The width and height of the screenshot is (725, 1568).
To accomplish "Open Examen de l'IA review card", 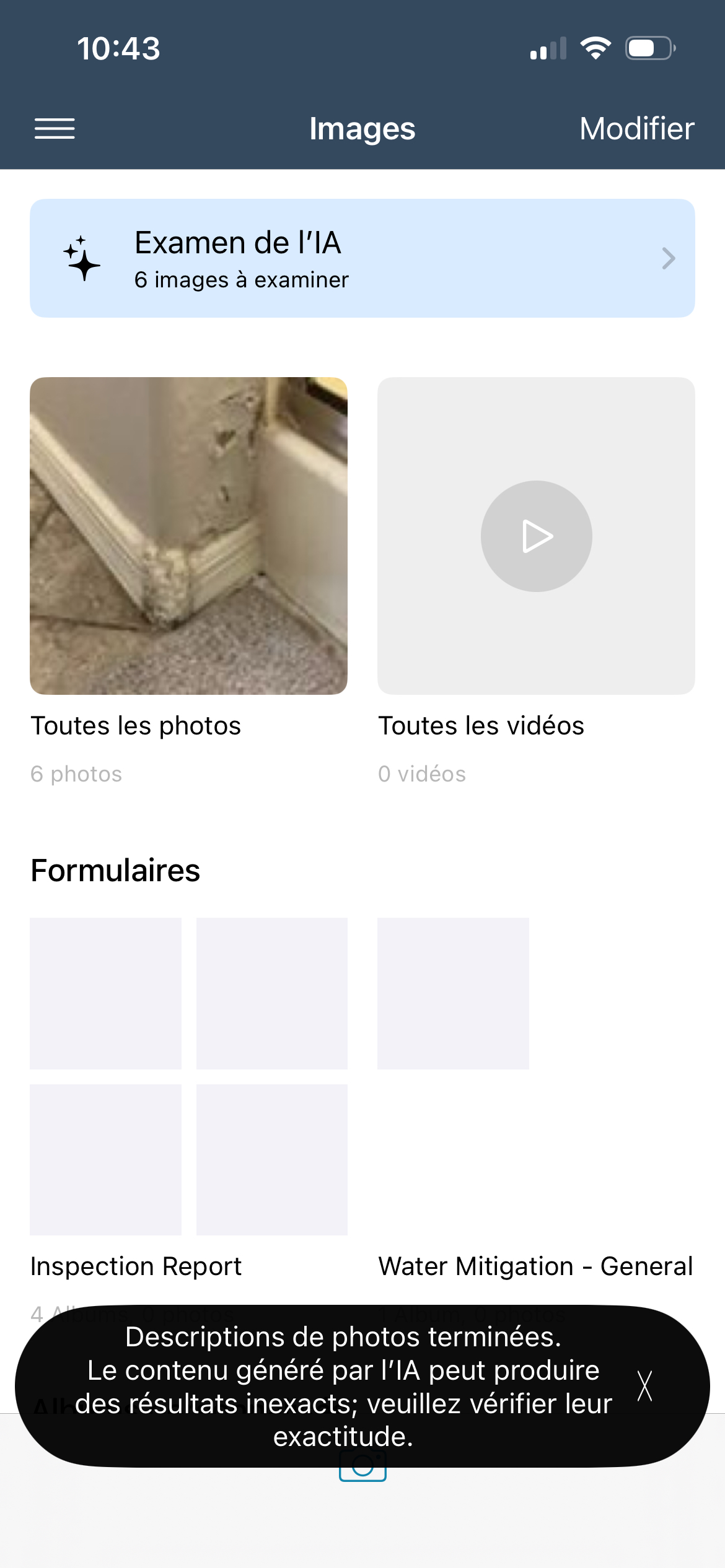I will (x=362, y=258).
